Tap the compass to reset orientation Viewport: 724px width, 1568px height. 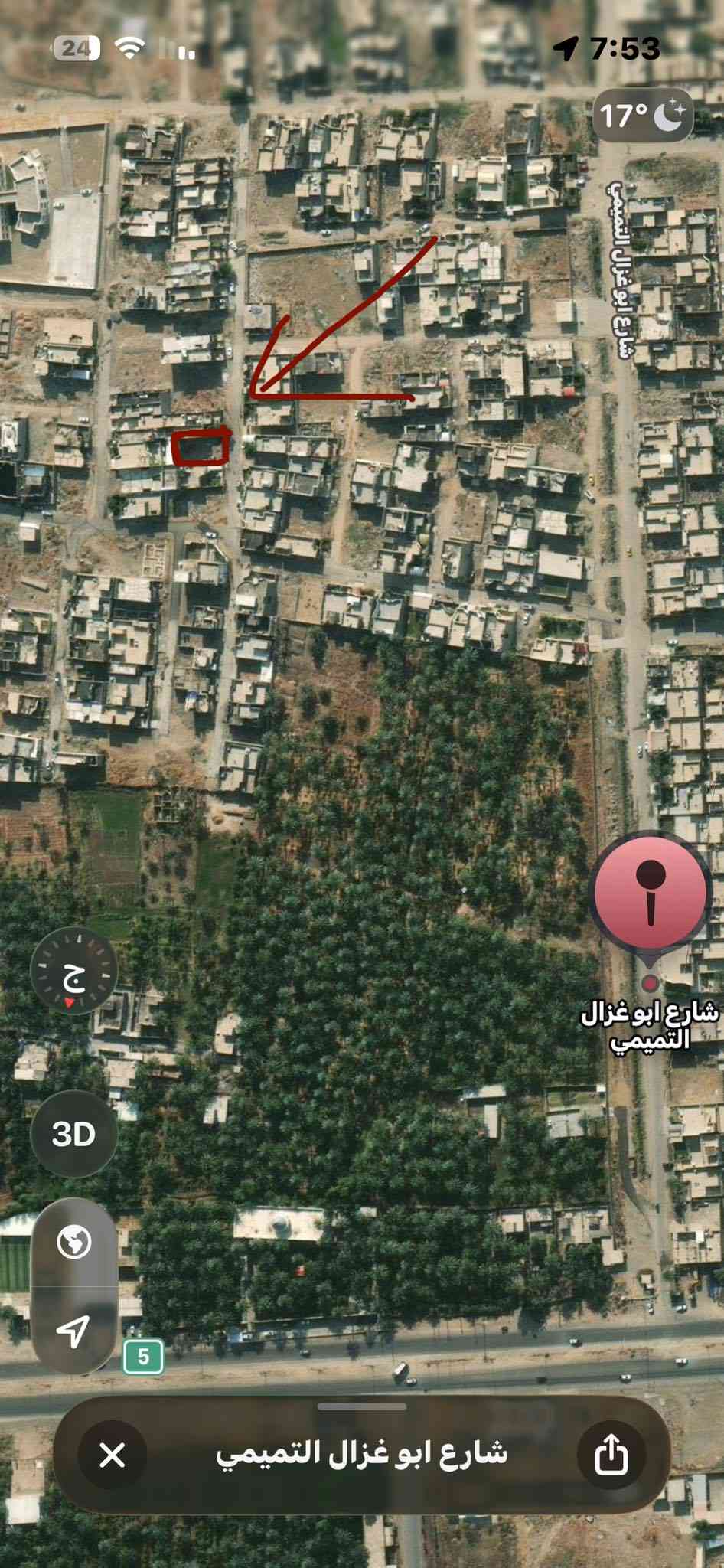coord(73,971)
